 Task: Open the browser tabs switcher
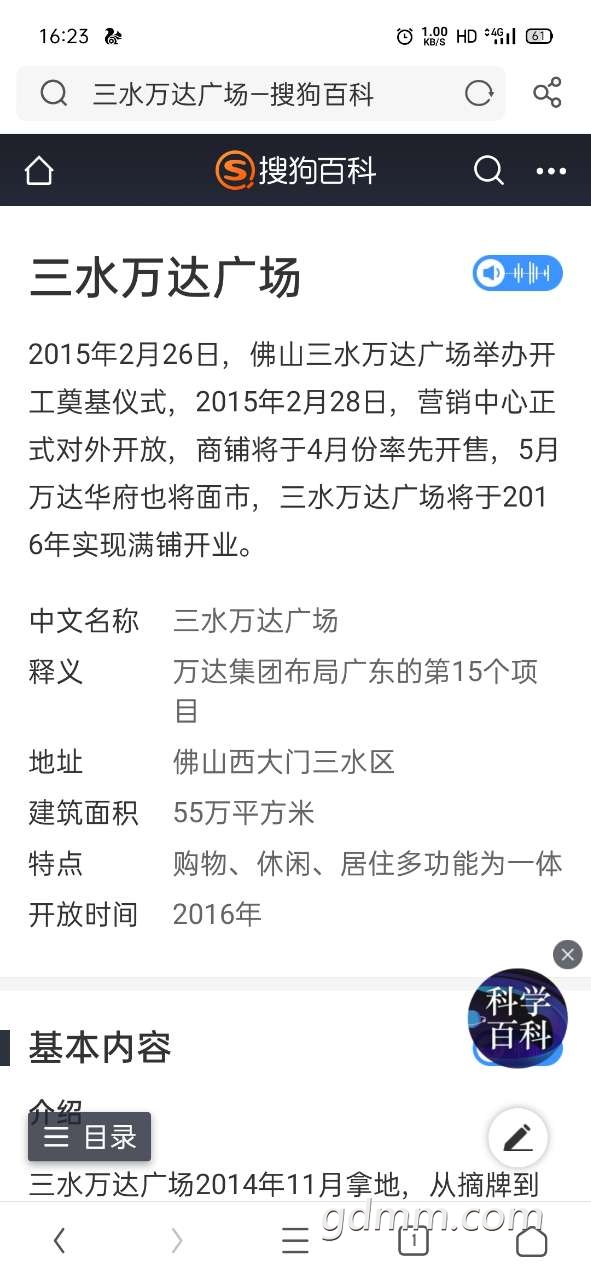[413, 1241]
